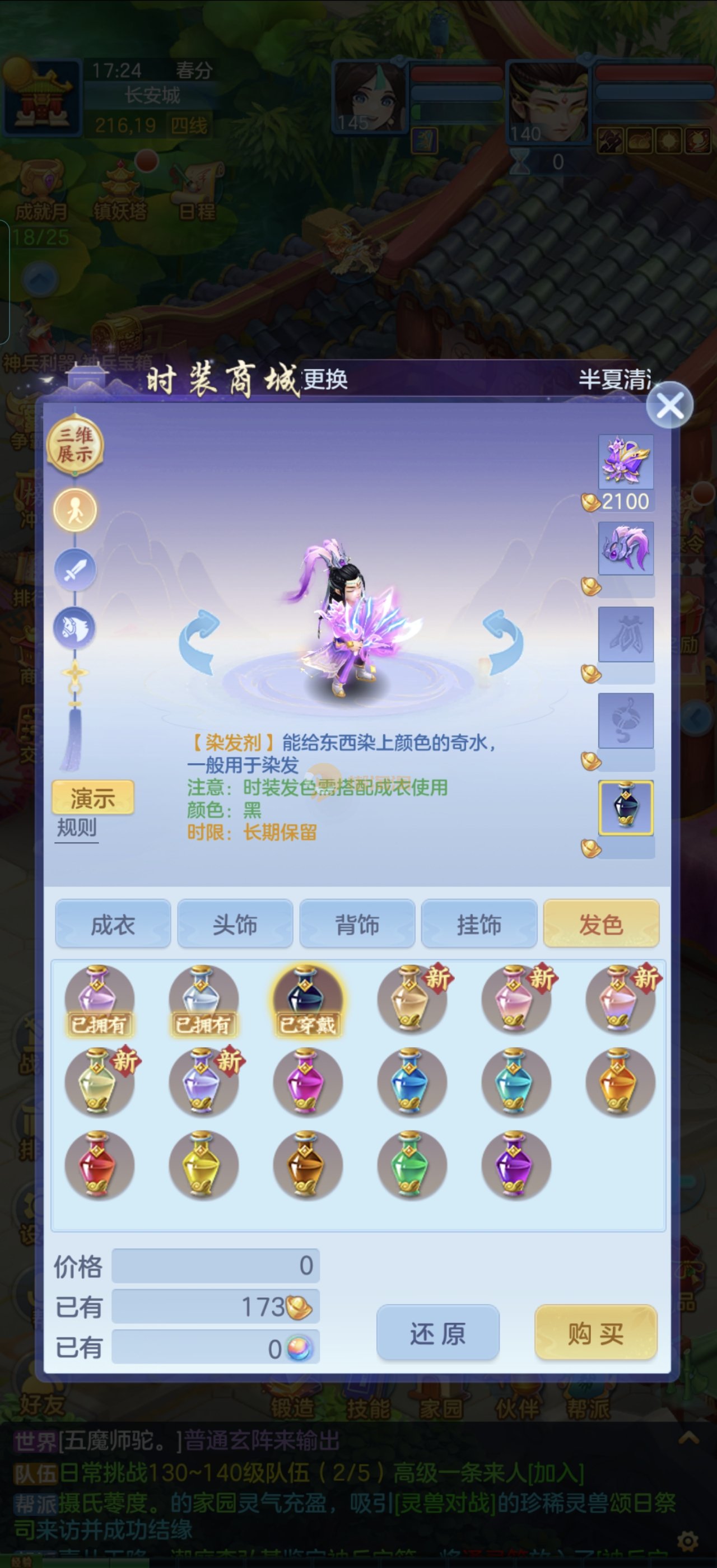Switch to the 背饰 tab
717x1568 pixels.
click(357, 925)
